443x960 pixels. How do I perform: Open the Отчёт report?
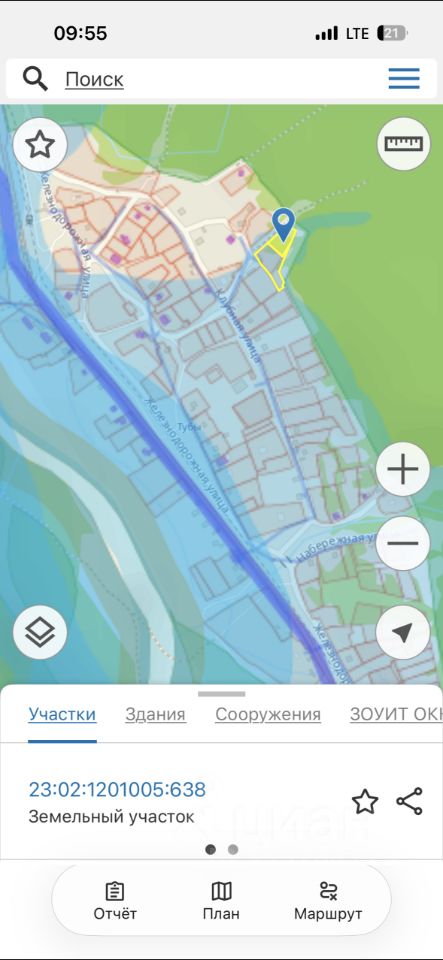click(x=115, y=901)
